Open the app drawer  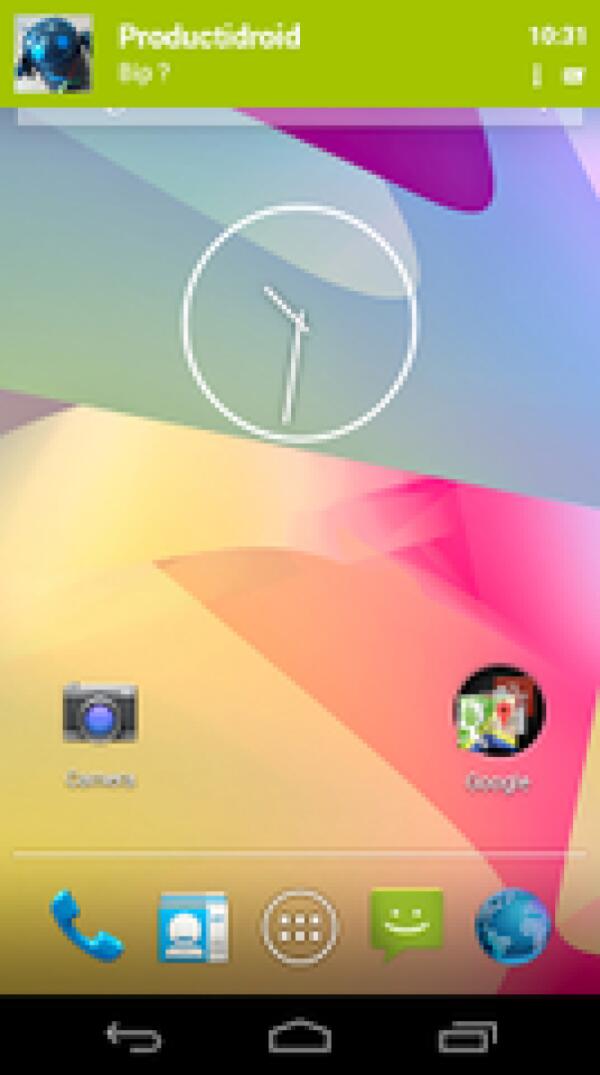300,927
